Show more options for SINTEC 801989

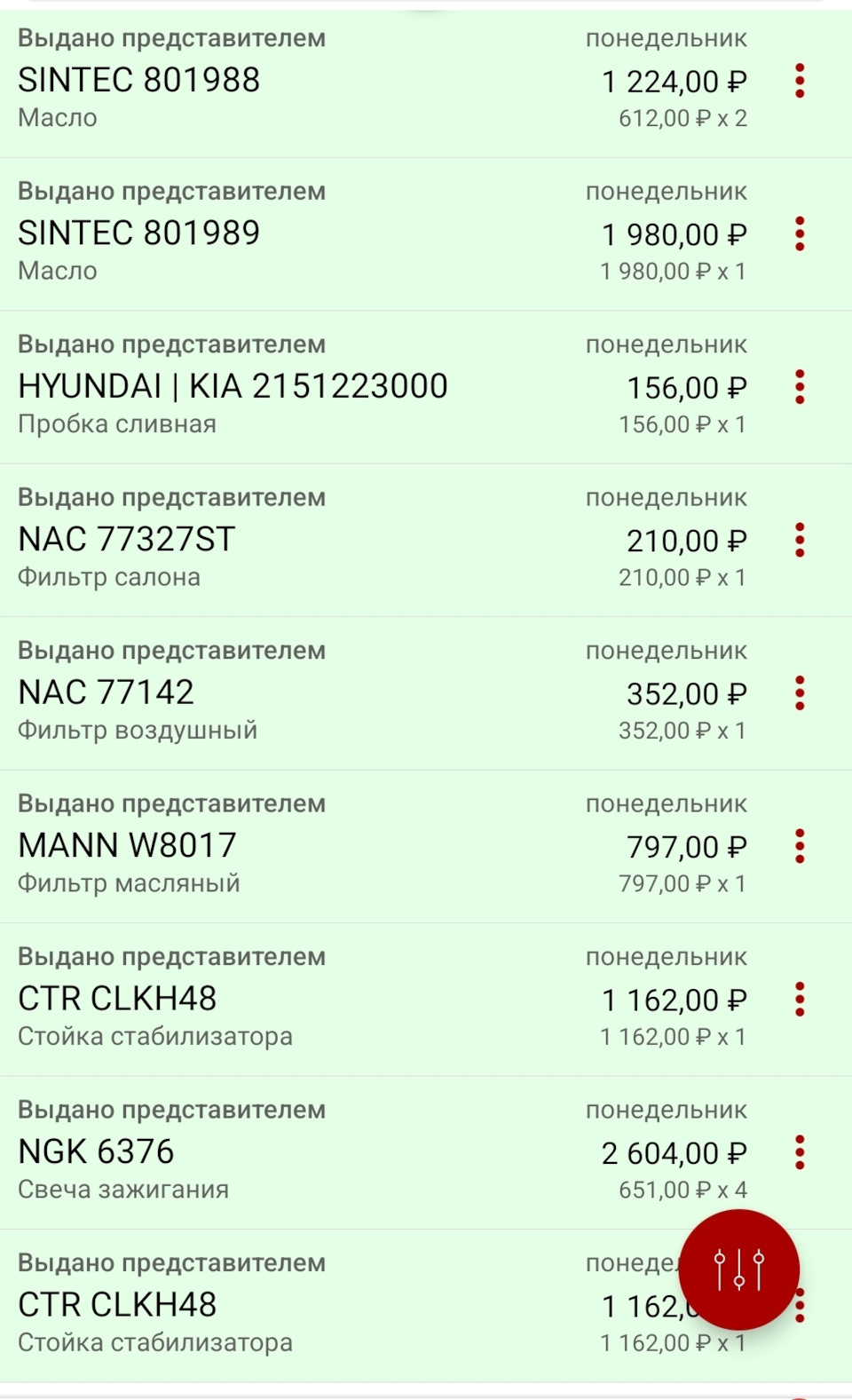tap(800, 234)
